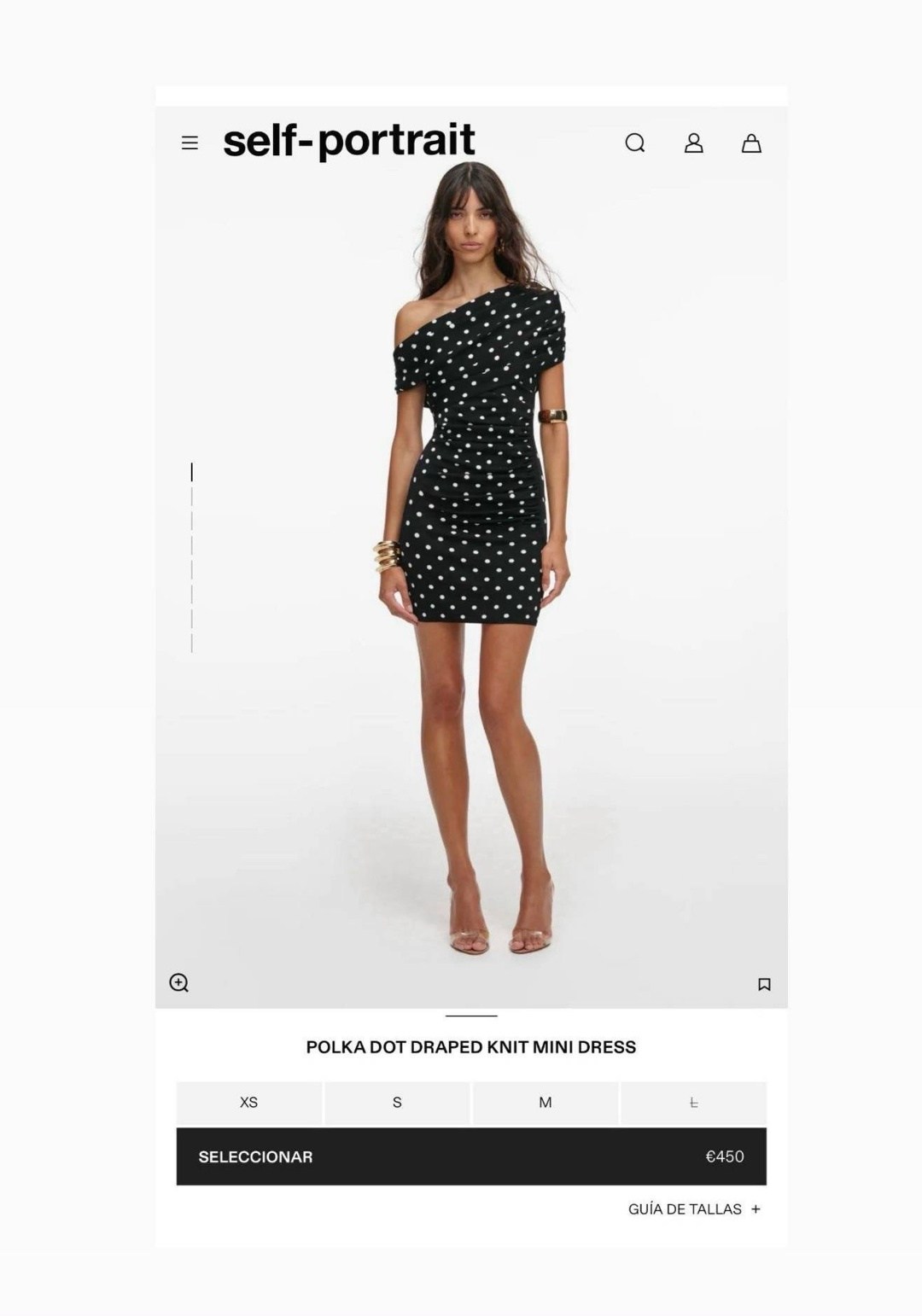Pick size M
This screenshot has height=1316, width=922.
click(x=545, y=1102)
